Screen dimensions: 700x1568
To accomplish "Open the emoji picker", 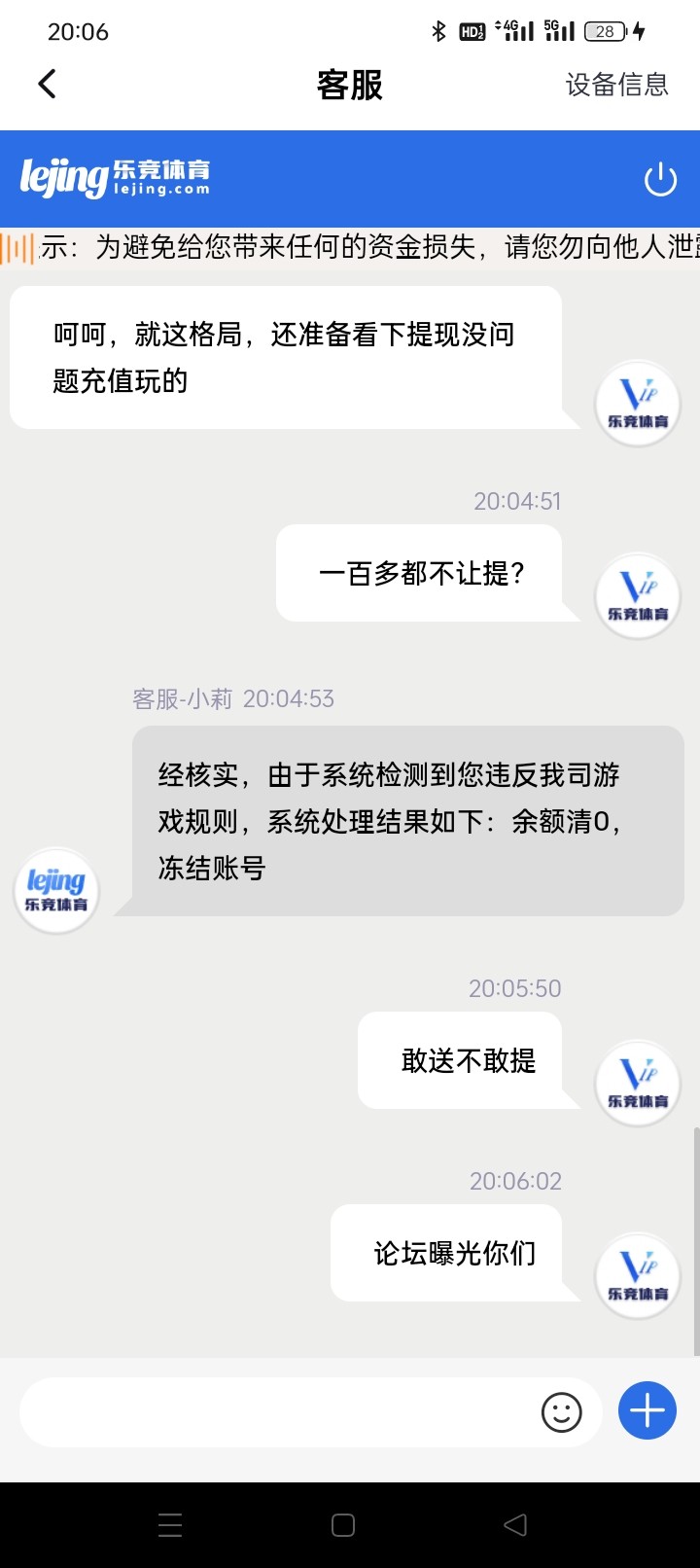I will pyautogui.click(x=561, y=1411).
